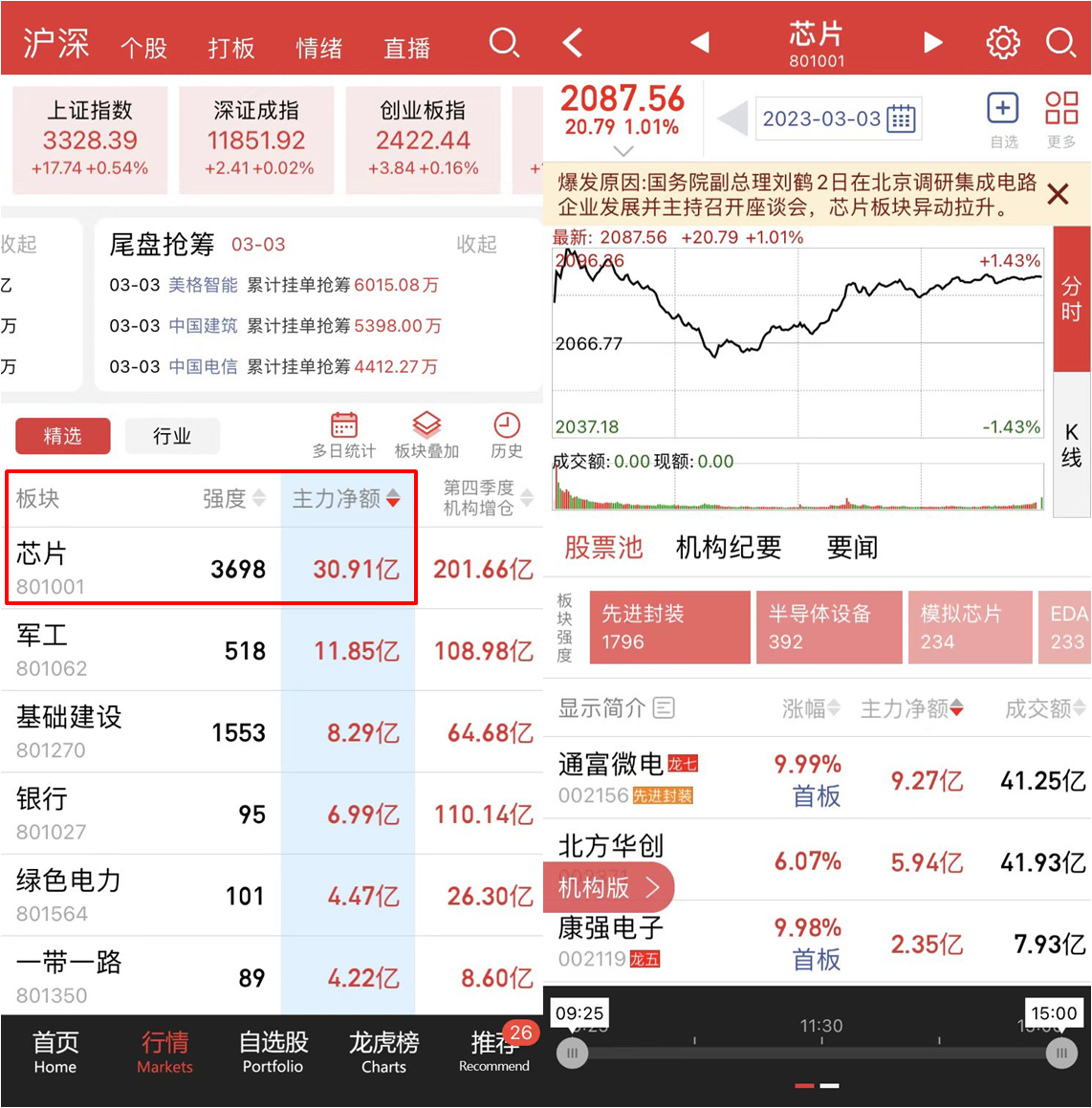The image size is (1092, 1108).
Task: Open the 2023-03-03 date picker
Action: 838,119
